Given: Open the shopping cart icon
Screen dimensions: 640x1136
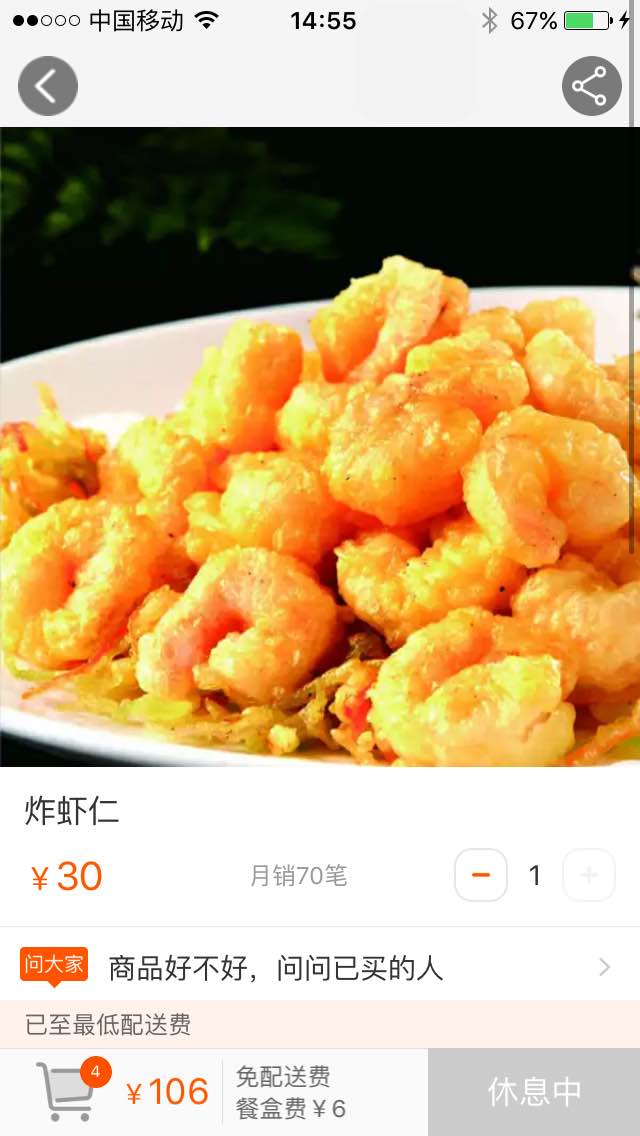Looking at the screenshot, I should point(68,1092).
